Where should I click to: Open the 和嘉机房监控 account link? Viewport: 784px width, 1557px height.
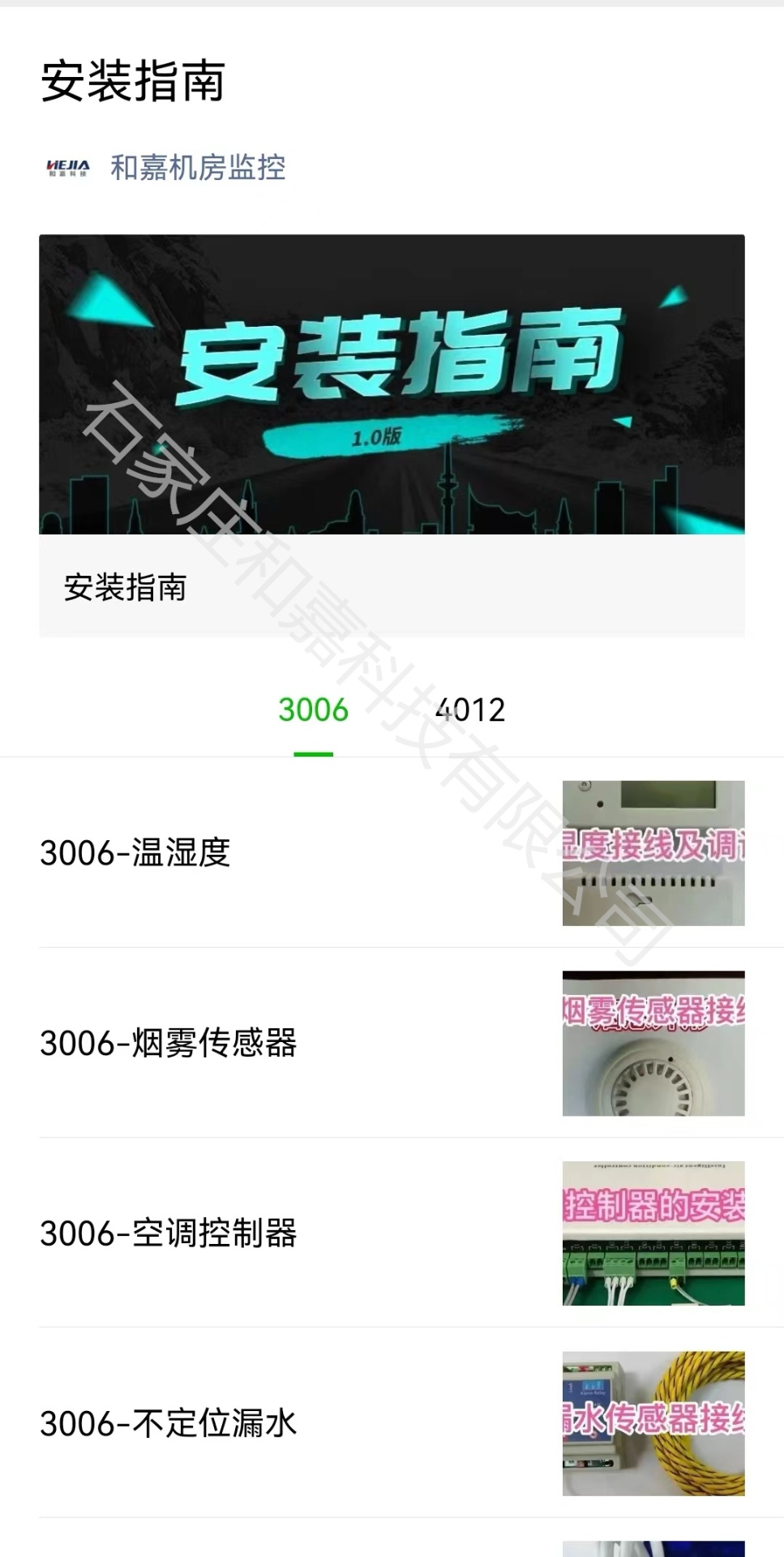[197, 168]
